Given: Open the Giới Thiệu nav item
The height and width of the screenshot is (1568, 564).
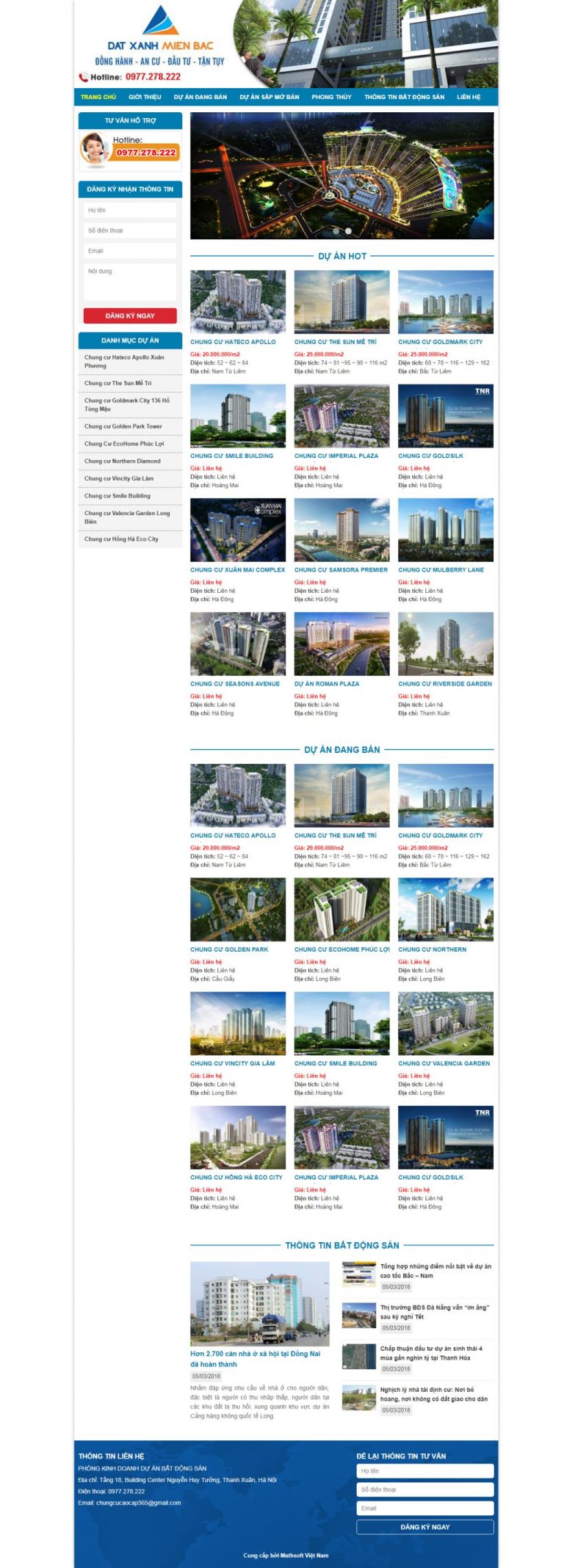Looking at the screenshot, I should pyautogui.click(x=145, y=97).
